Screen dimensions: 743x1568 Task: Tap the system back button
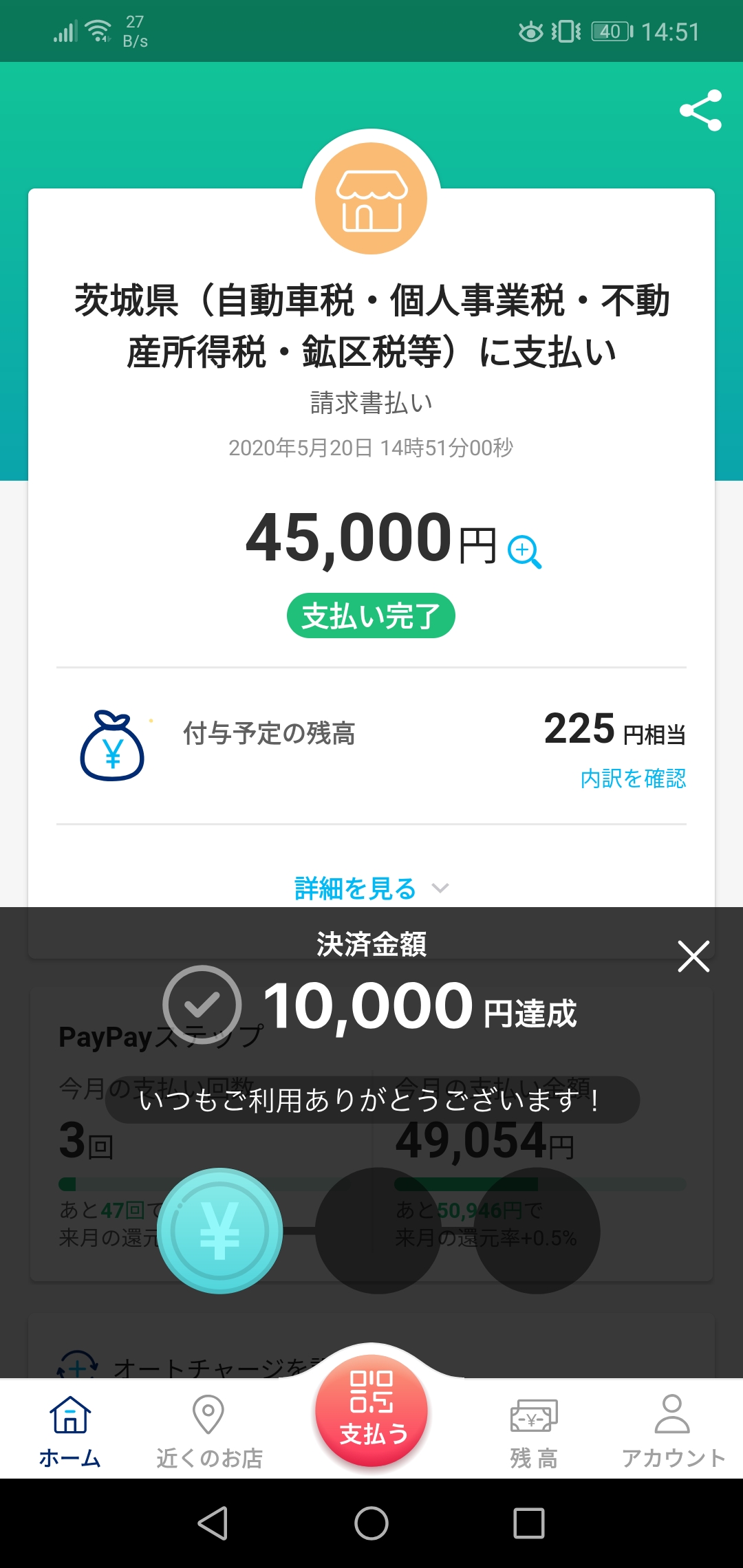click(213, 1523)
